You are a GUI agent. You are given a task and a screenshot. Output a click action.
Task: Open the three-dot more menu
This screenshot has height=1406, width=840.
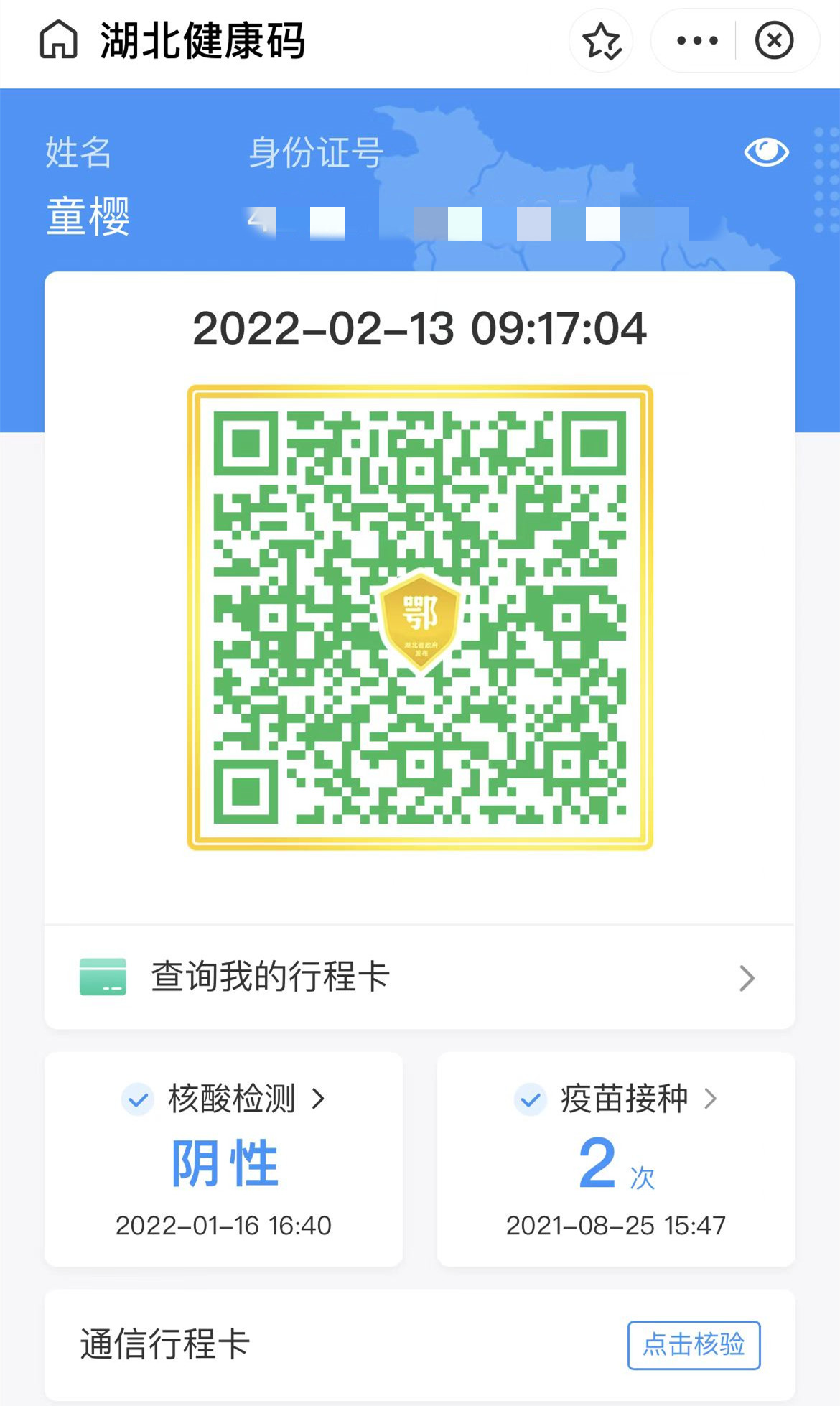[x=697, y=40]
